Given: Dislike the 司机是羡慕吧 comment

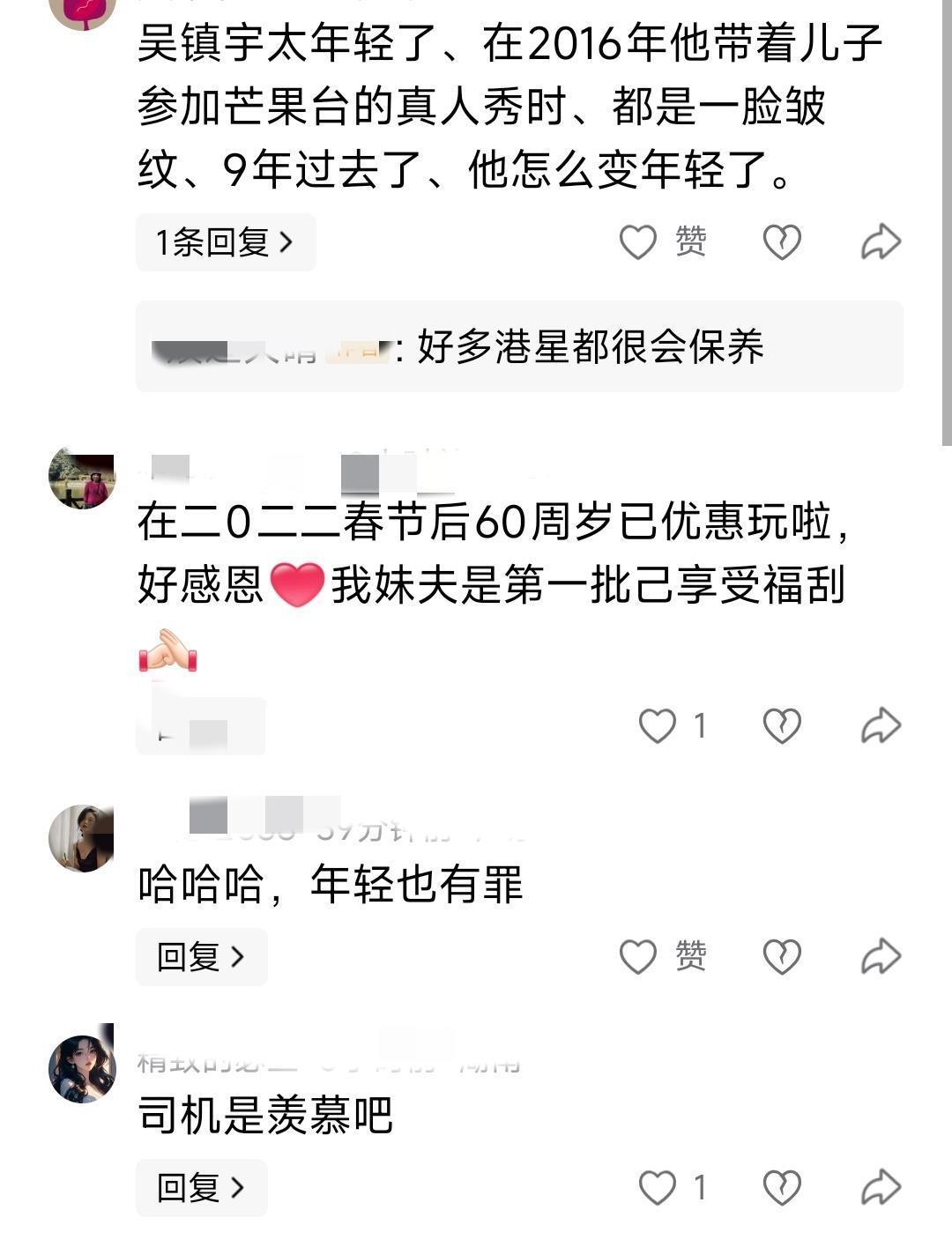Looking at the screenshot, I should point(782,1188).
